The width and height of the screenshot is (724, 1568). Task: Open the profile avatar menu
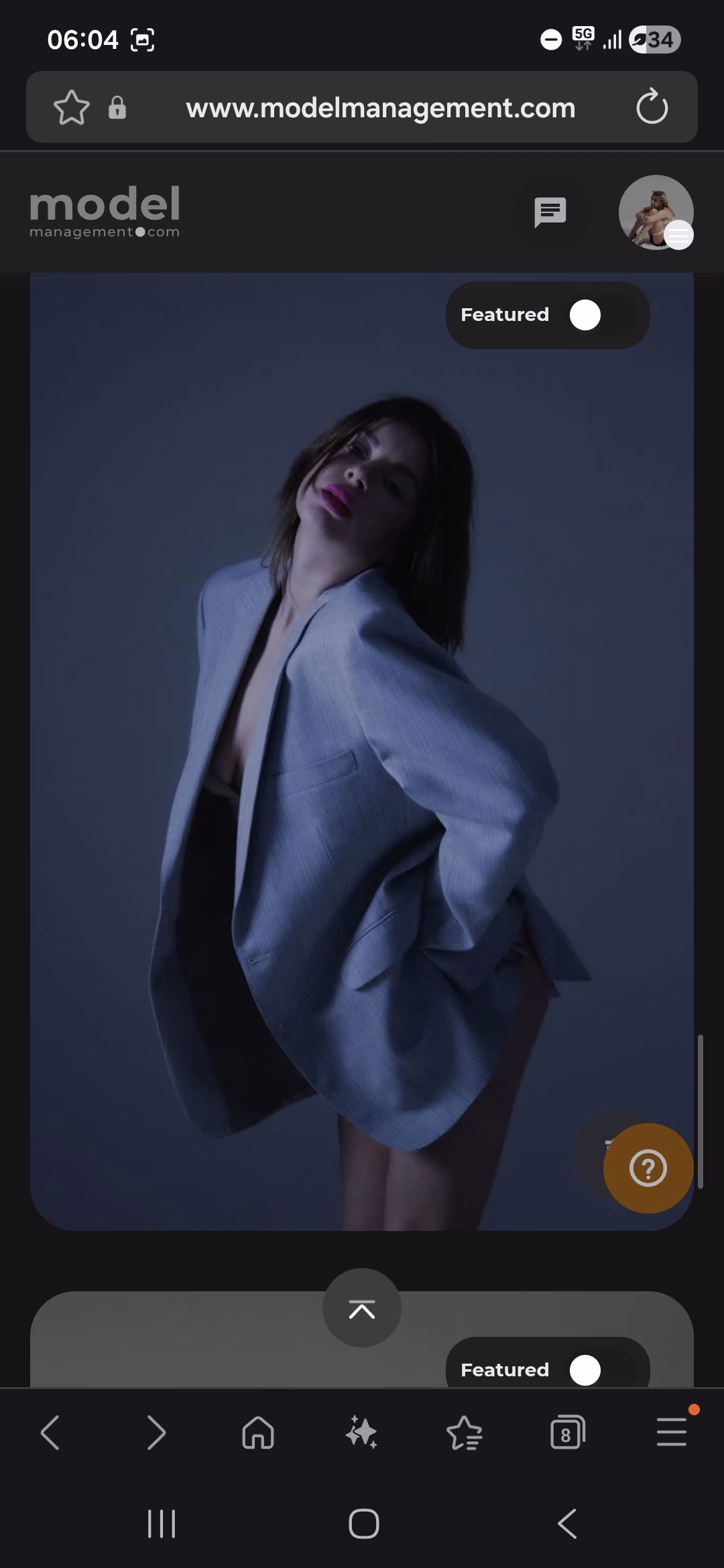point(656,212)
